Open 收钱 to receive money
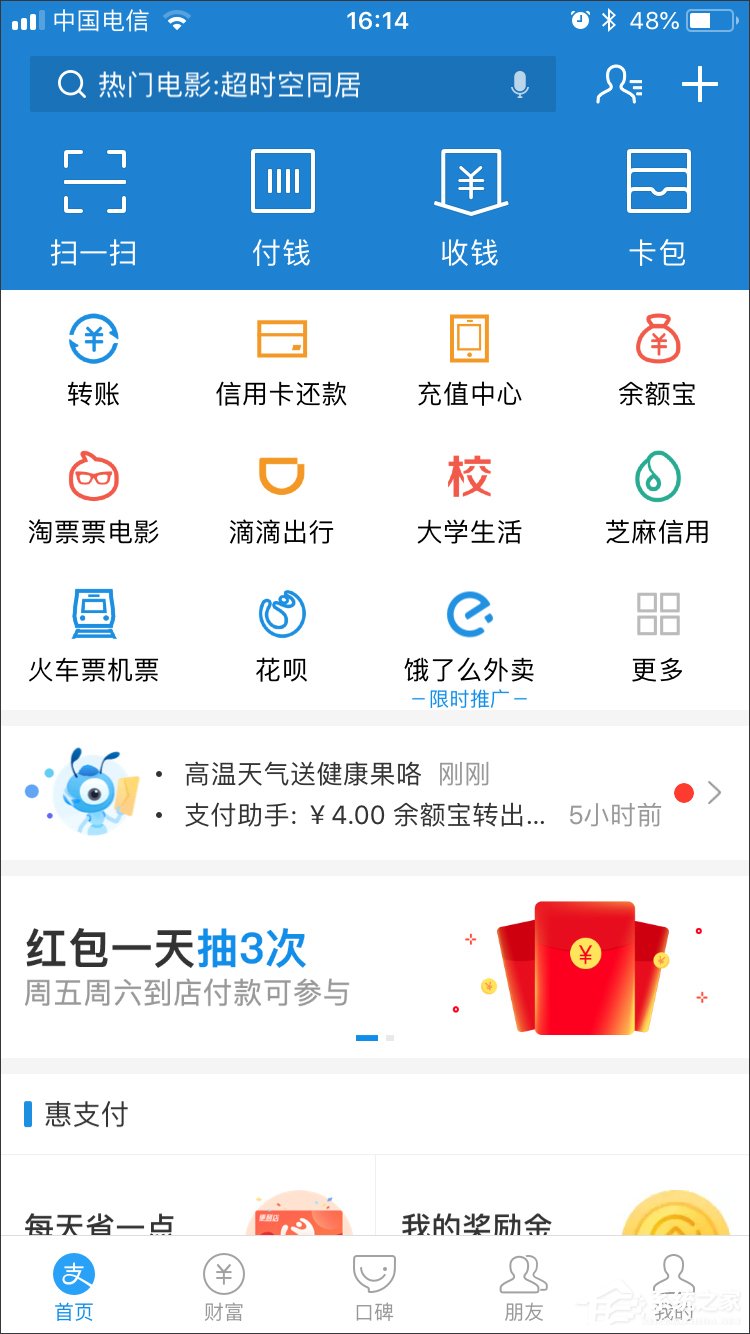 click(x=470, y=207)
